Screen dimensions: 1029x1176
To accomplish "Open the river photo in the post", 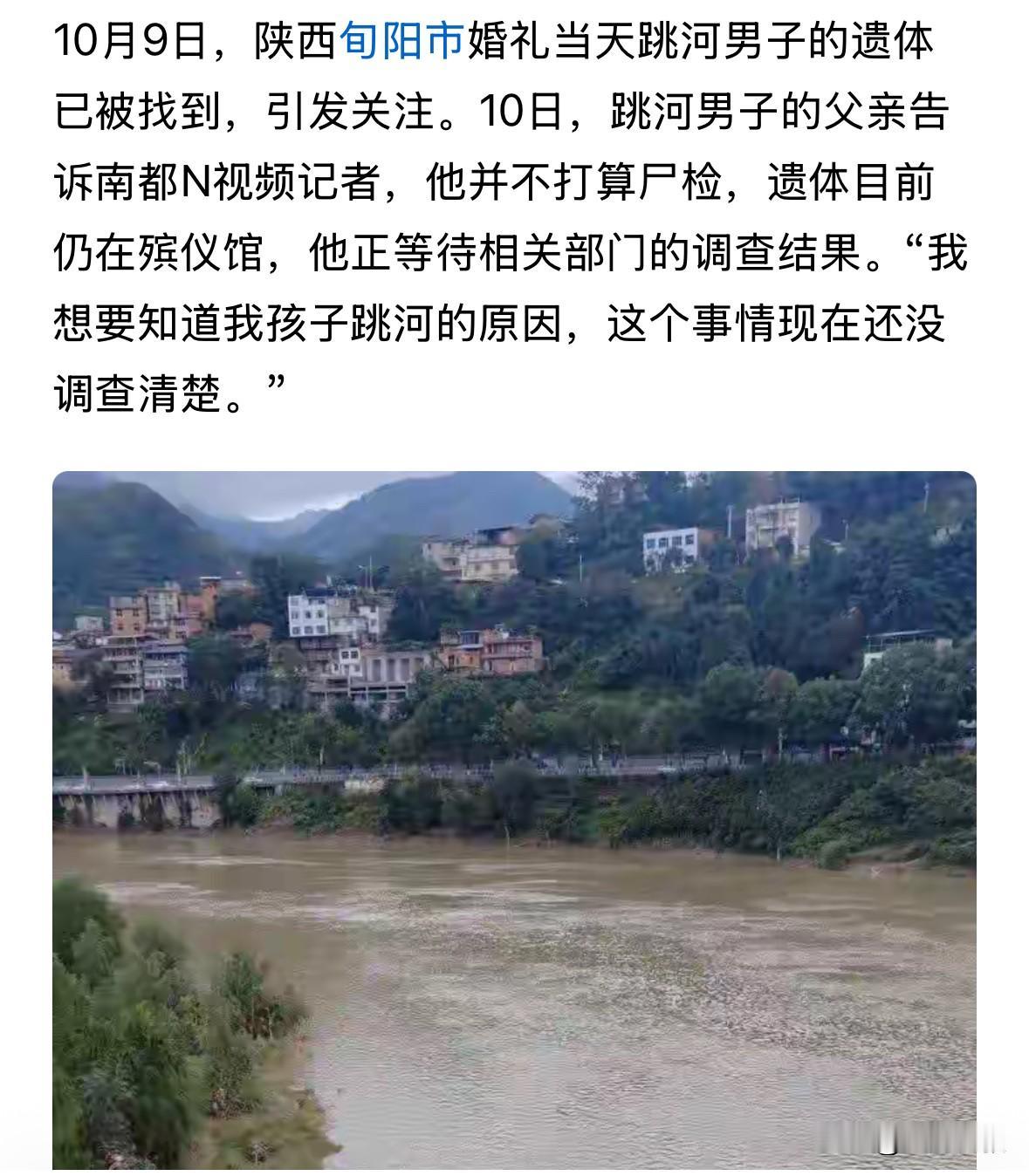I will pyautogui.click(x=514, y=819).
